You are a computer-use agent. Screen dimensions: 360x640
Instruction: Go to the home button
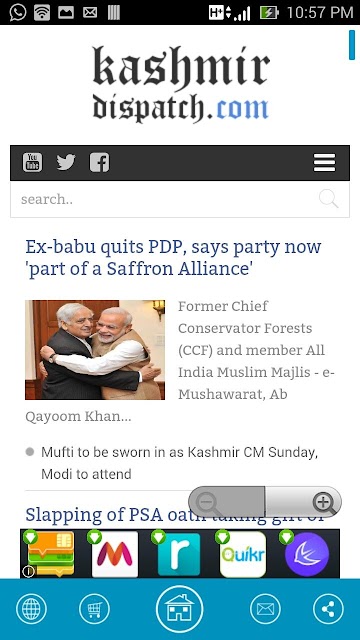pyautogui.click(x=180, y=609)
